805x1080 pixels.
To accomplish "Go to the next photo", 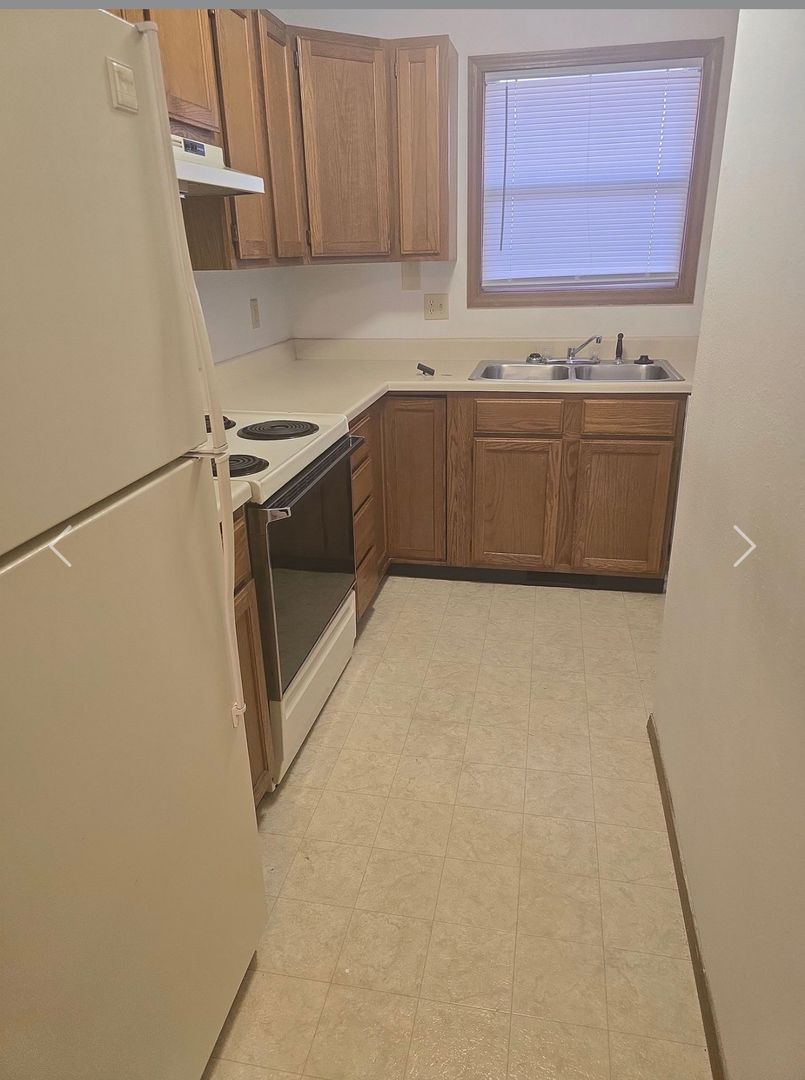I will (743, 546).
